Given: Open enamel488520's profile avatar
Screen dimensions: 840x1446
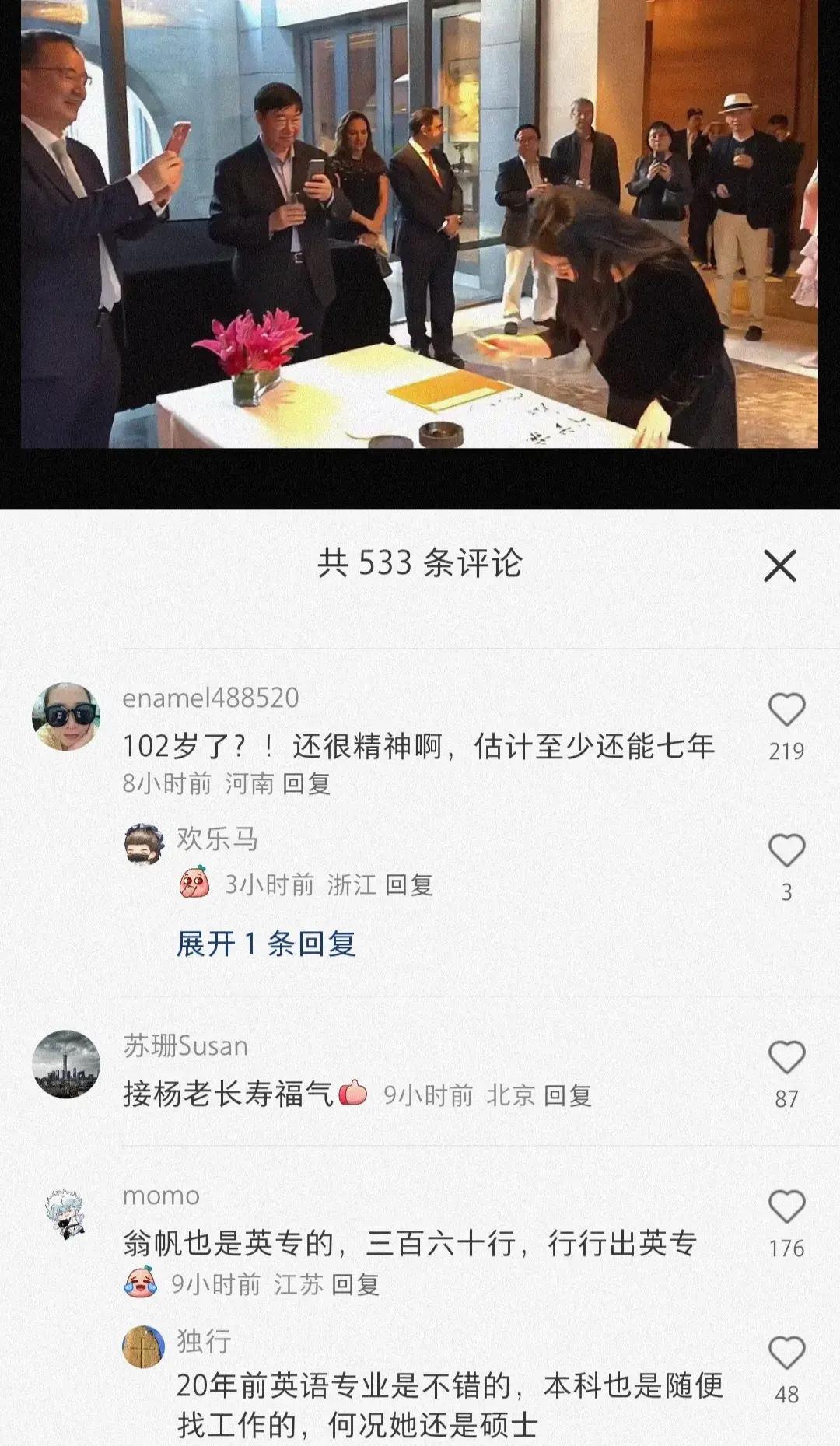Looking at the screenshot, I should pos(66,716).
